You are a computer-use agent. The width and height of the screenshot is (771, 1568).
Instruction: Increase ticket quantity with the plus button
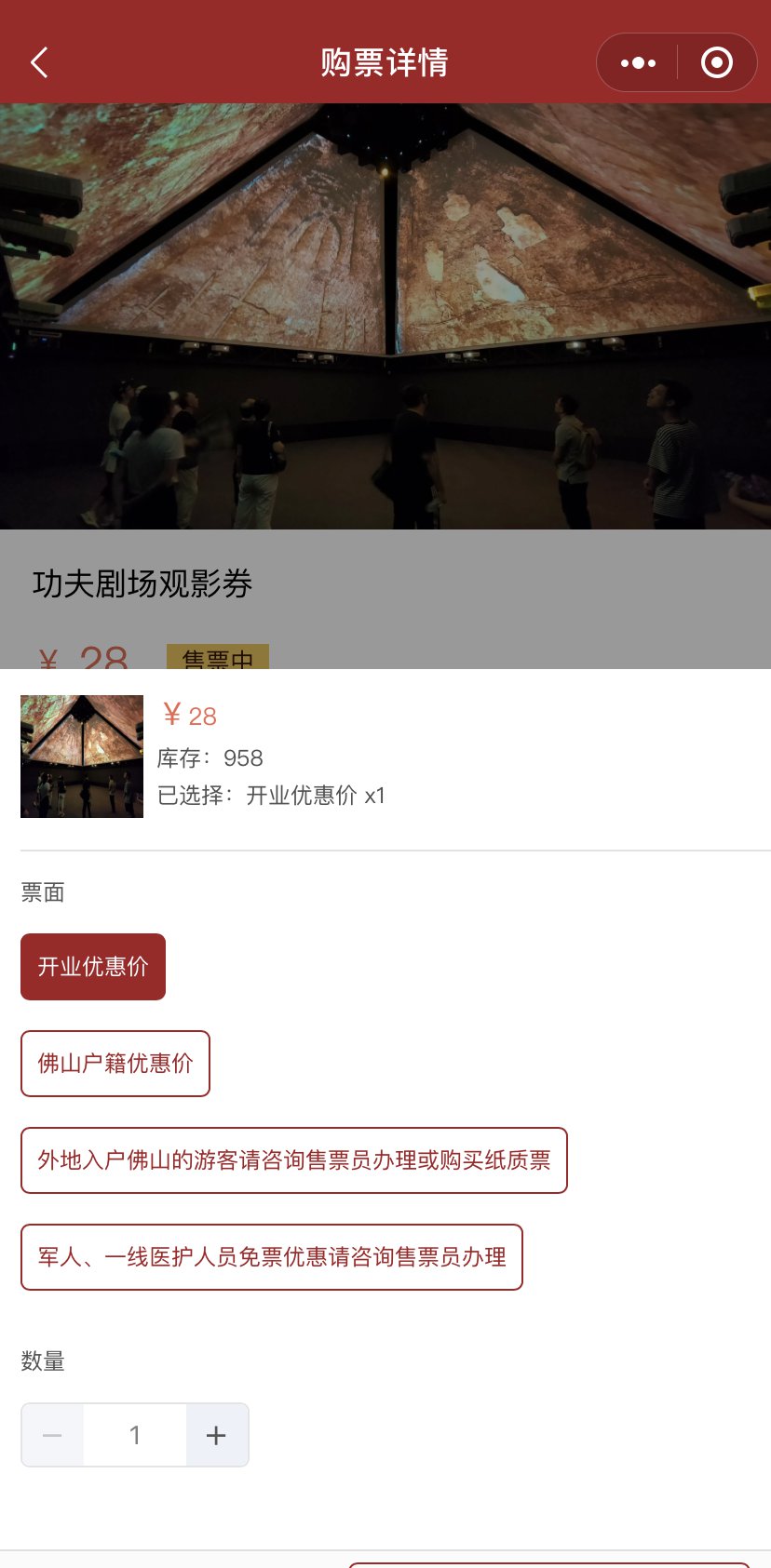(x=216, y=1435)
